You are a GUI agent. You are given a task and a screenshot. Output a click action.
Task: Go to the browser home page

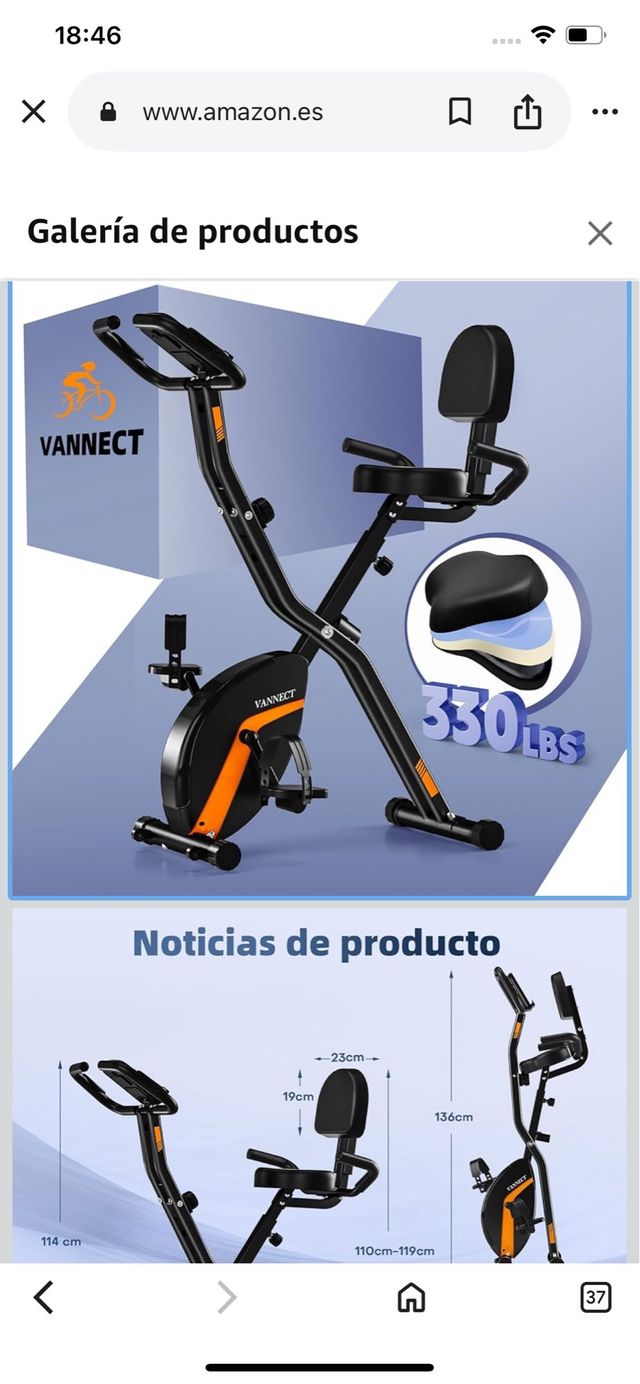(411, 1298)
